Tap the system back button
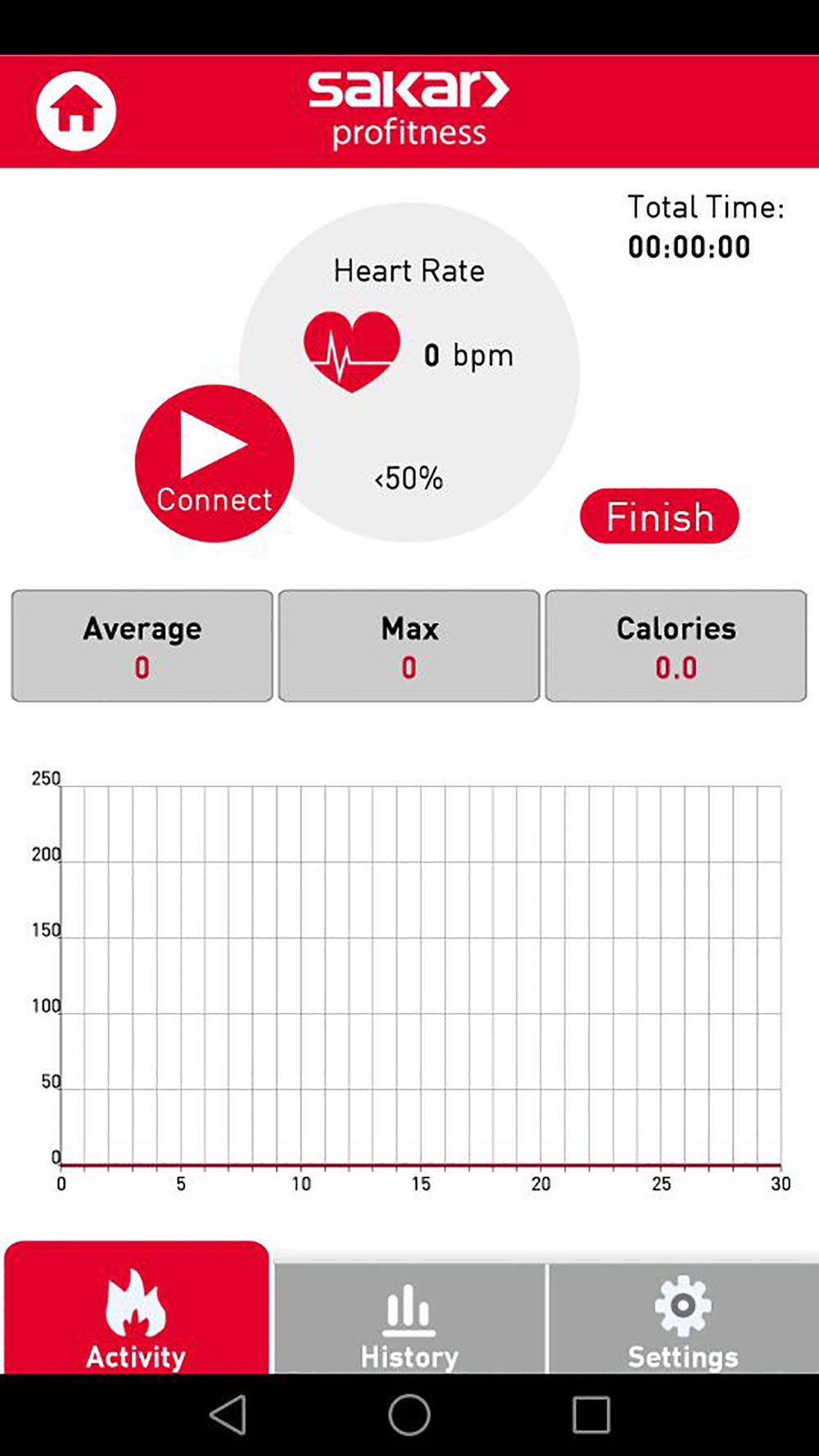The image size is (819, 1456). [x=228, y=1414]
